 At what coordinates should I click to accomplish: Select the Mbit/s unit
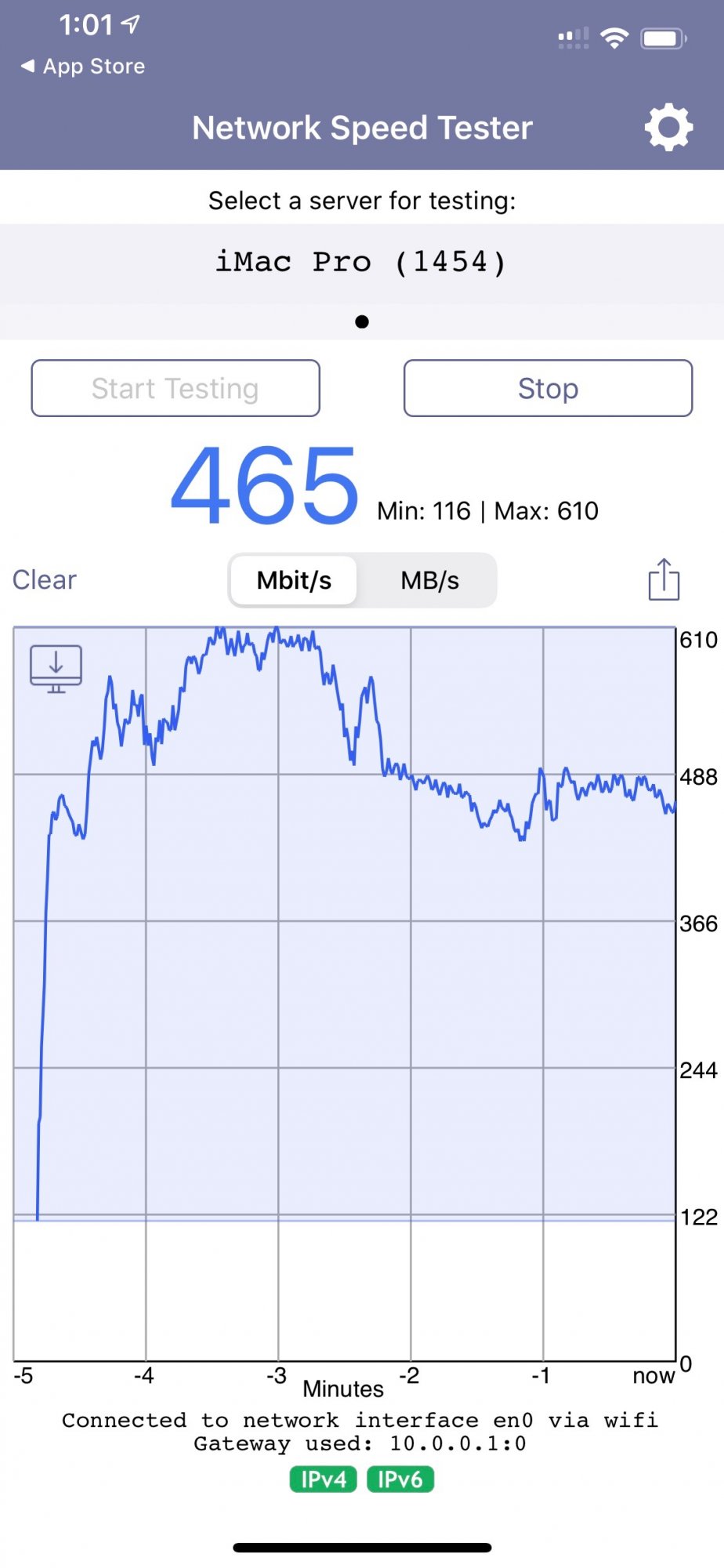(x=294, y=580)
